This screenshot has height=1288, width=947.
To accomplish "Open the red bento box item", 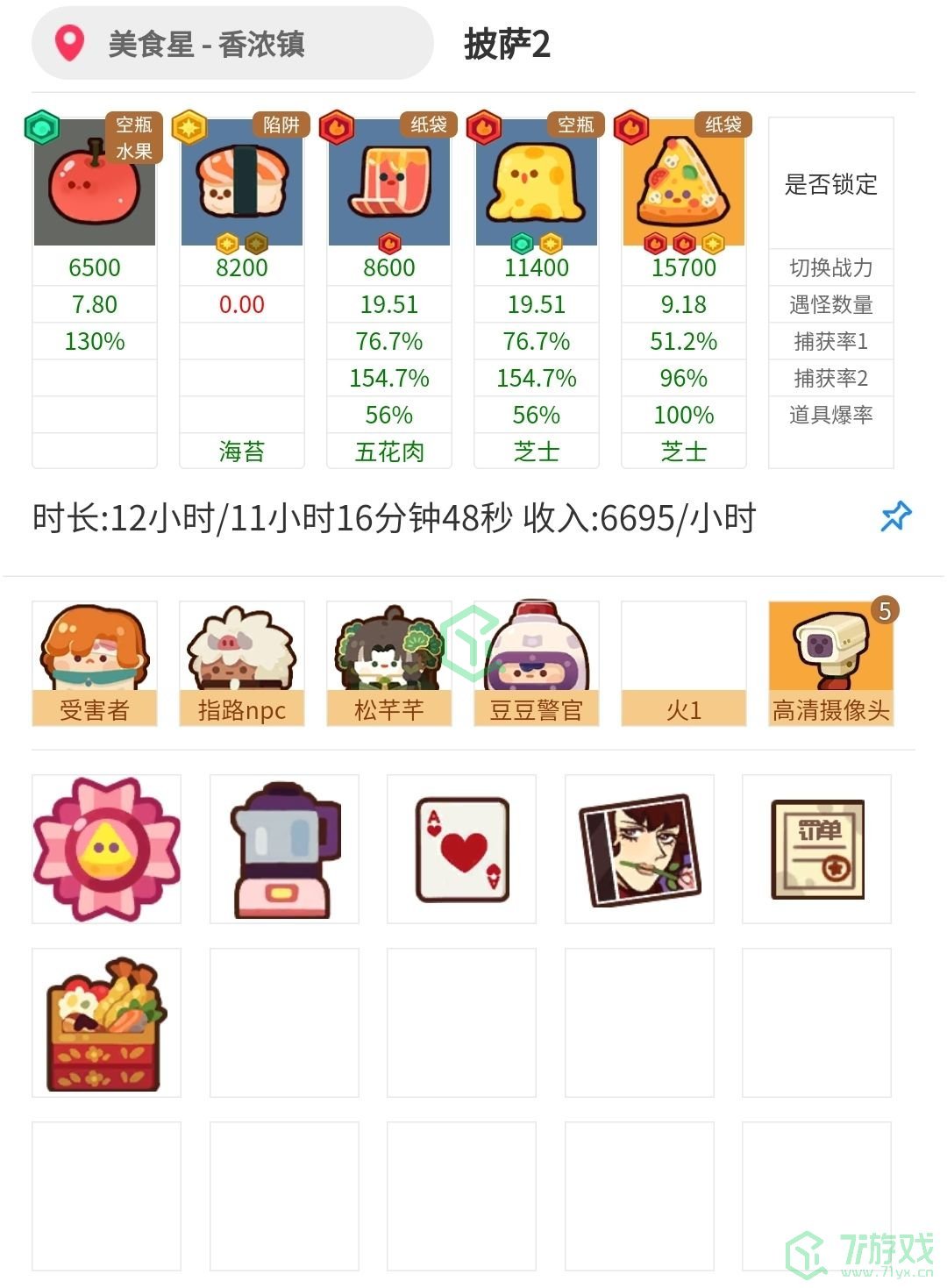I will pyautogui.click(x=107, y=1022).
